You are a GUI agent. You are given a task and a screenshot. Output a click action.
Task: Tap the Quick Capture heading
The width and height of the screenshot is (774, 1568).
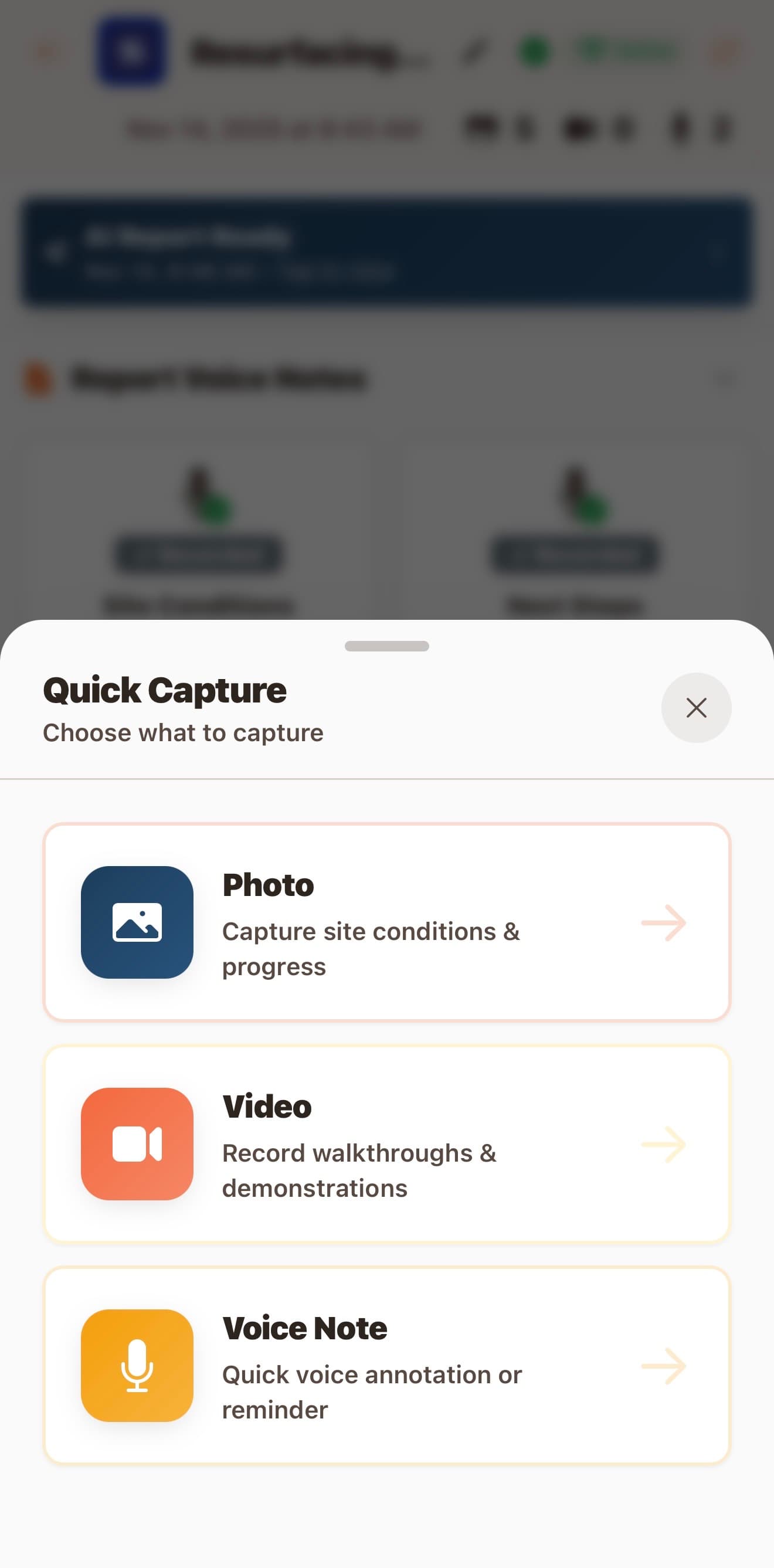164,689
